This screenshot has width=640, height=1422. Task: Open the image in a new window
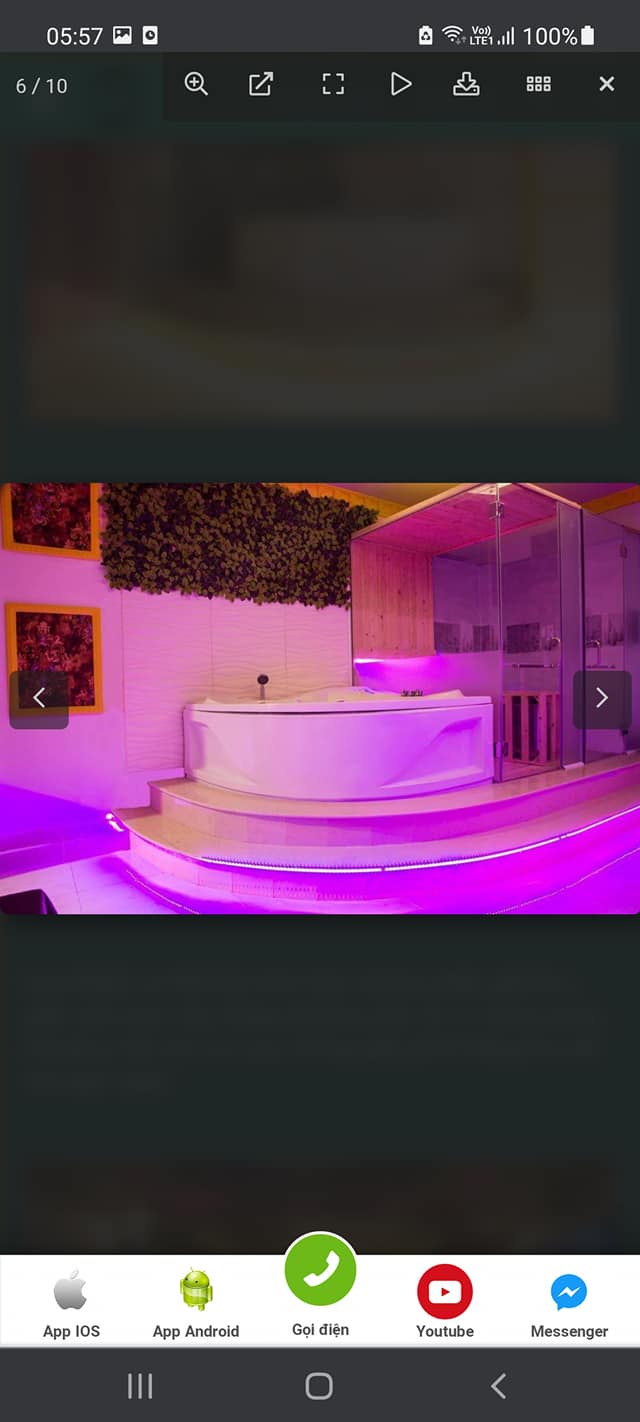261,85
